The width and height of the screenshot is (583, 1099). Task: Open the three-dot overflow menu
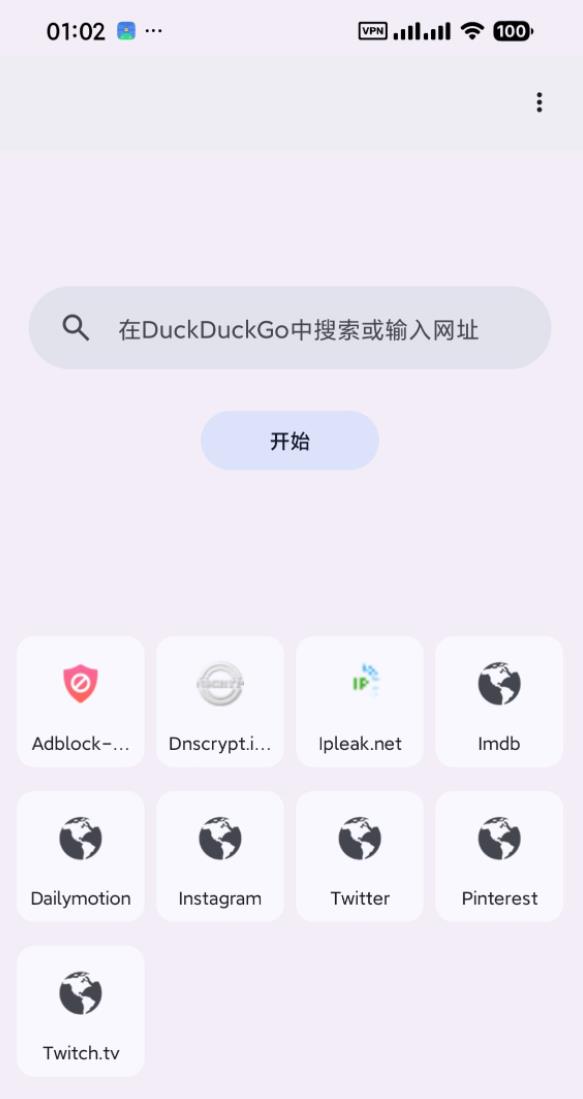pos(538,102)
